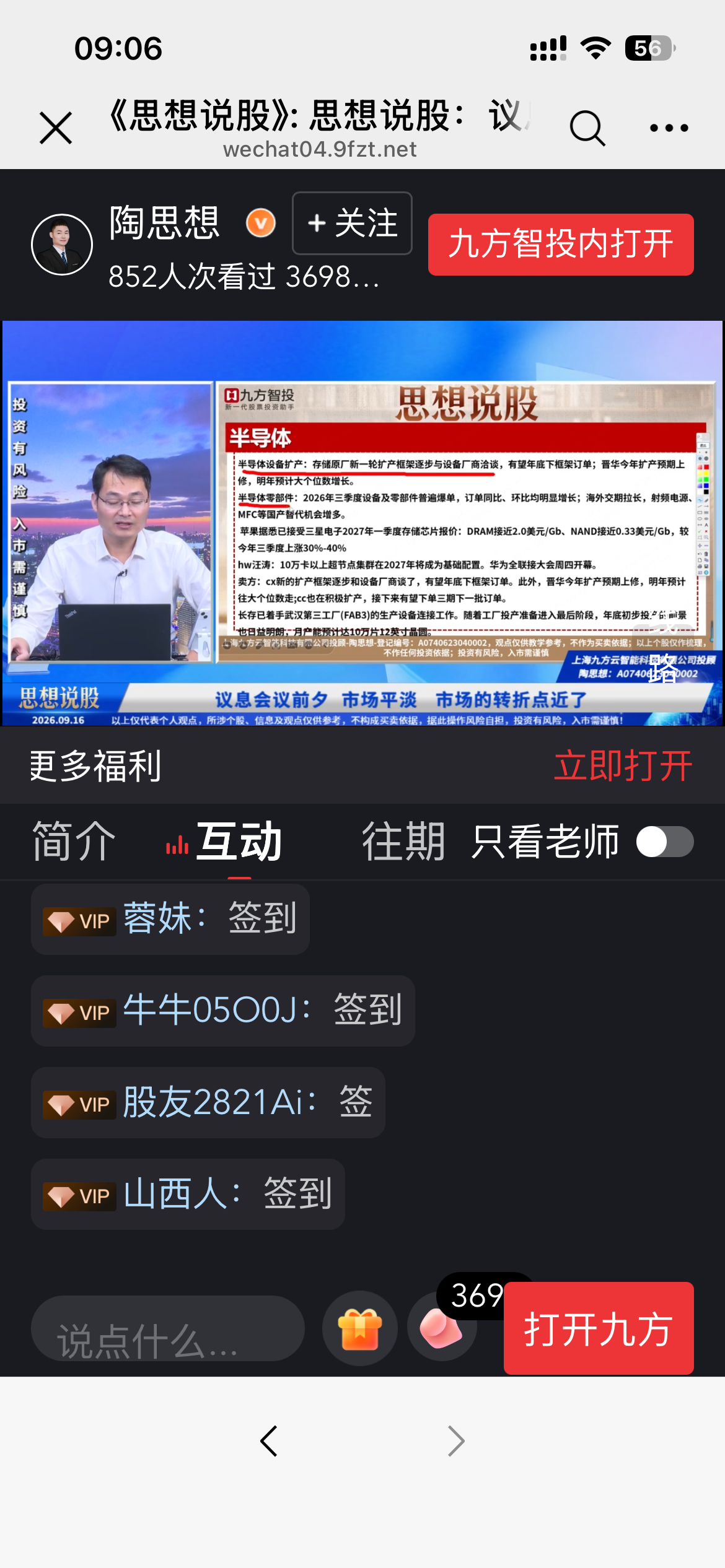725x1568 pixels.
Task: Open 陶思想's profile avatar
Action: 62,245
